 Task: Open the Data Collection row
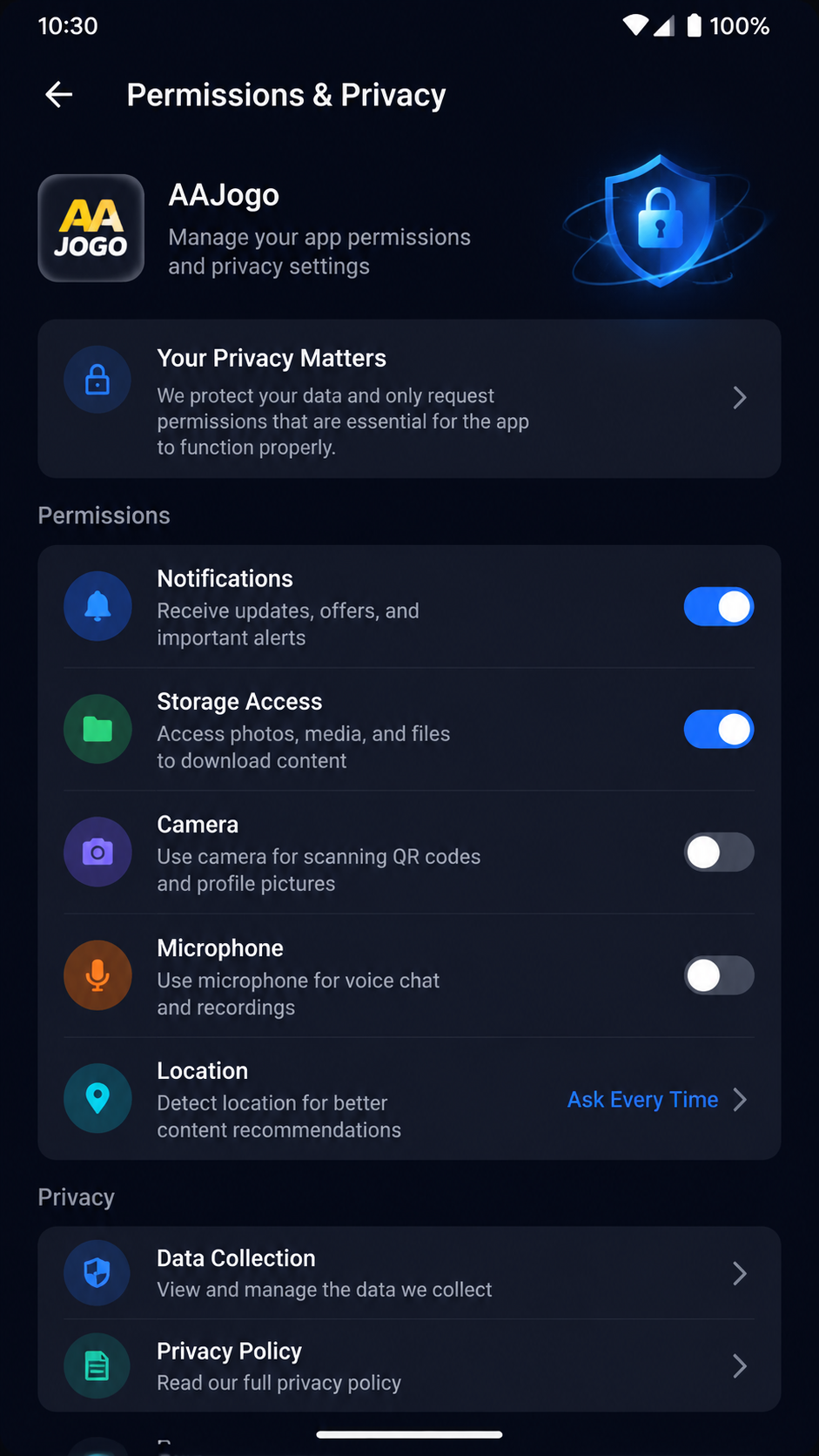(x=409, y=1273)
